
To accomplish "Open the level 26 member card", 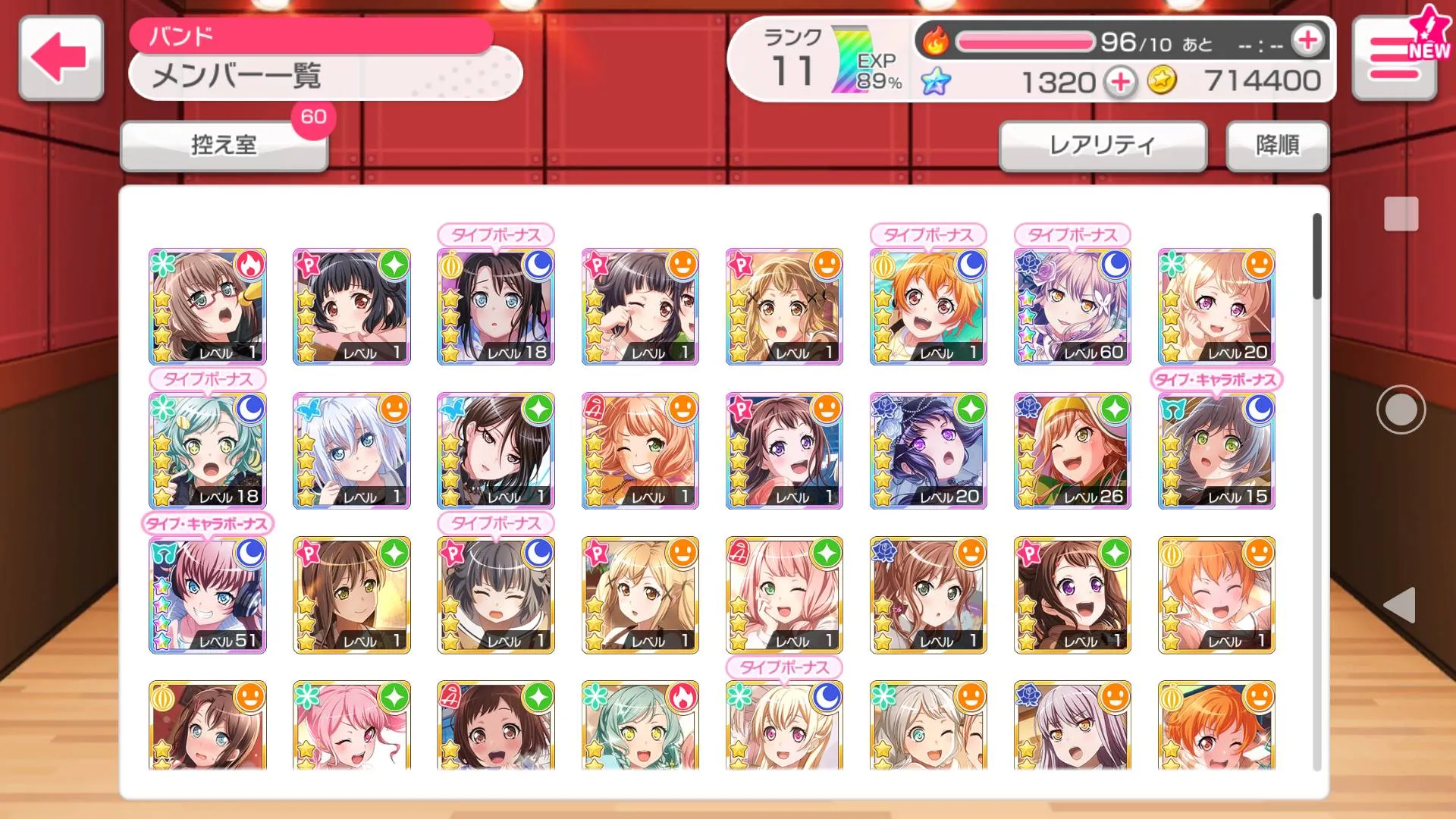I will pyautogui.click(x=1072, y=450).
